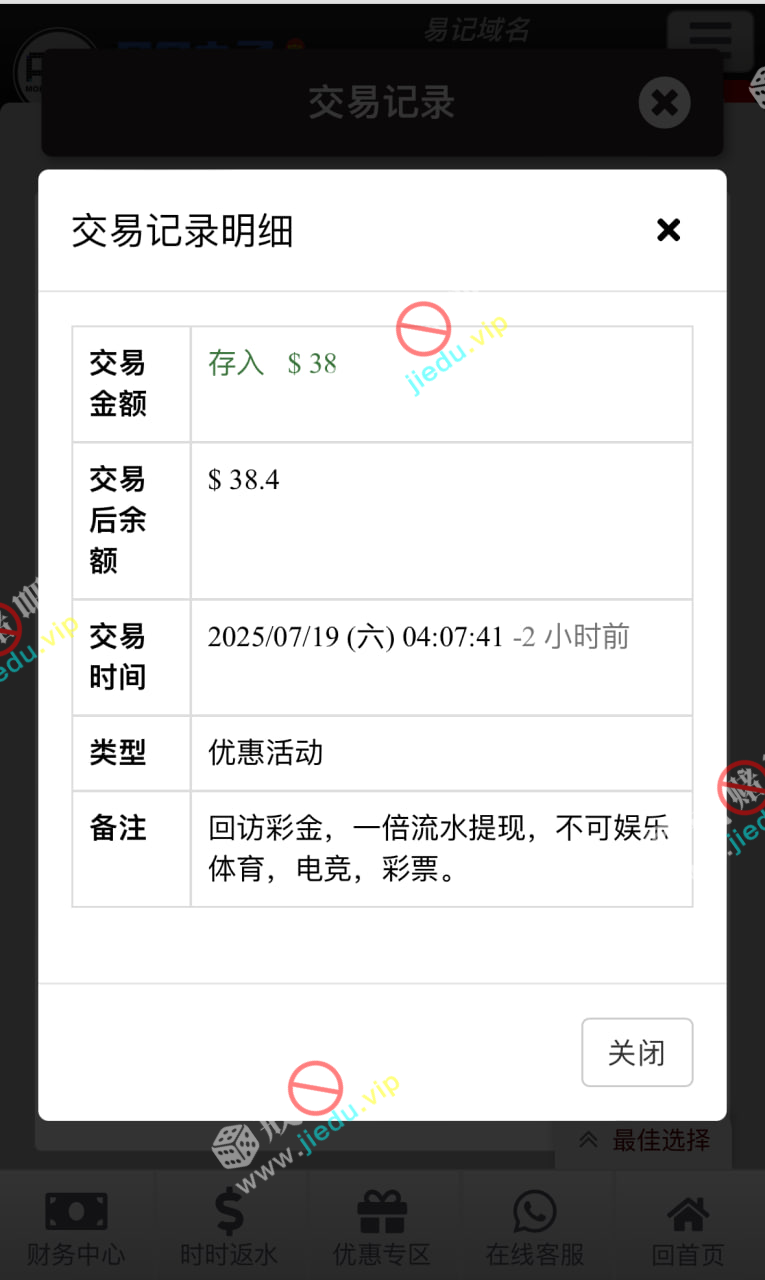Open the hamburger menu
The height and width of the screenshot is (1280, 765).
[x=710, y=41]
